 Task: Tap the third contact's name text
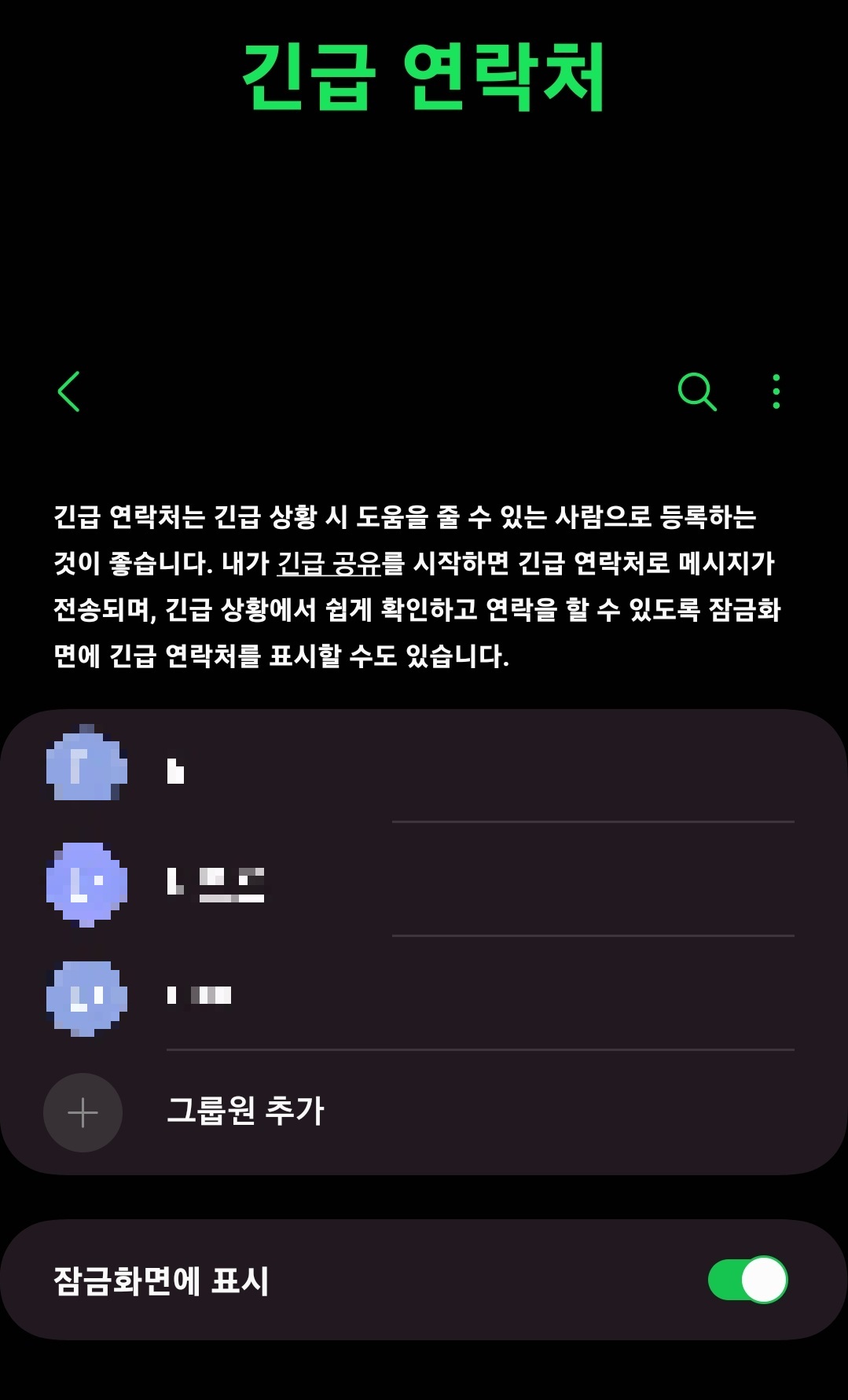pyautogui.click(x=196, y=996)
